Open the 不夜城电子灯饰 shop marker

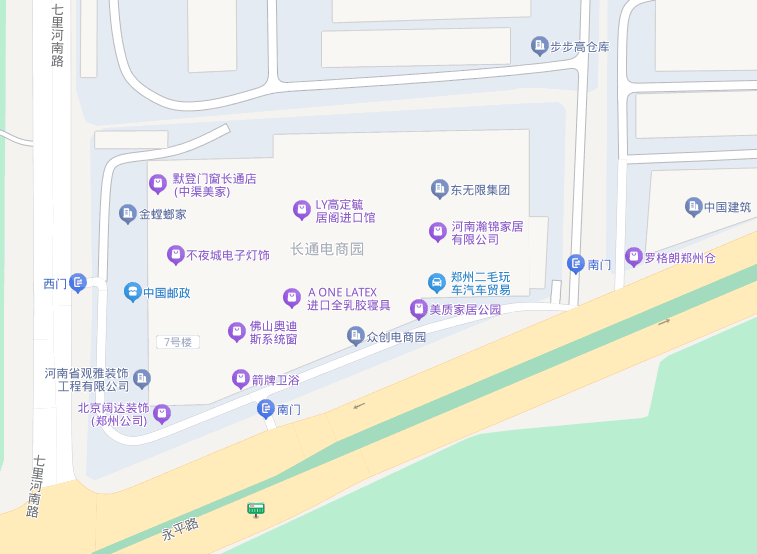click(176, 255)
